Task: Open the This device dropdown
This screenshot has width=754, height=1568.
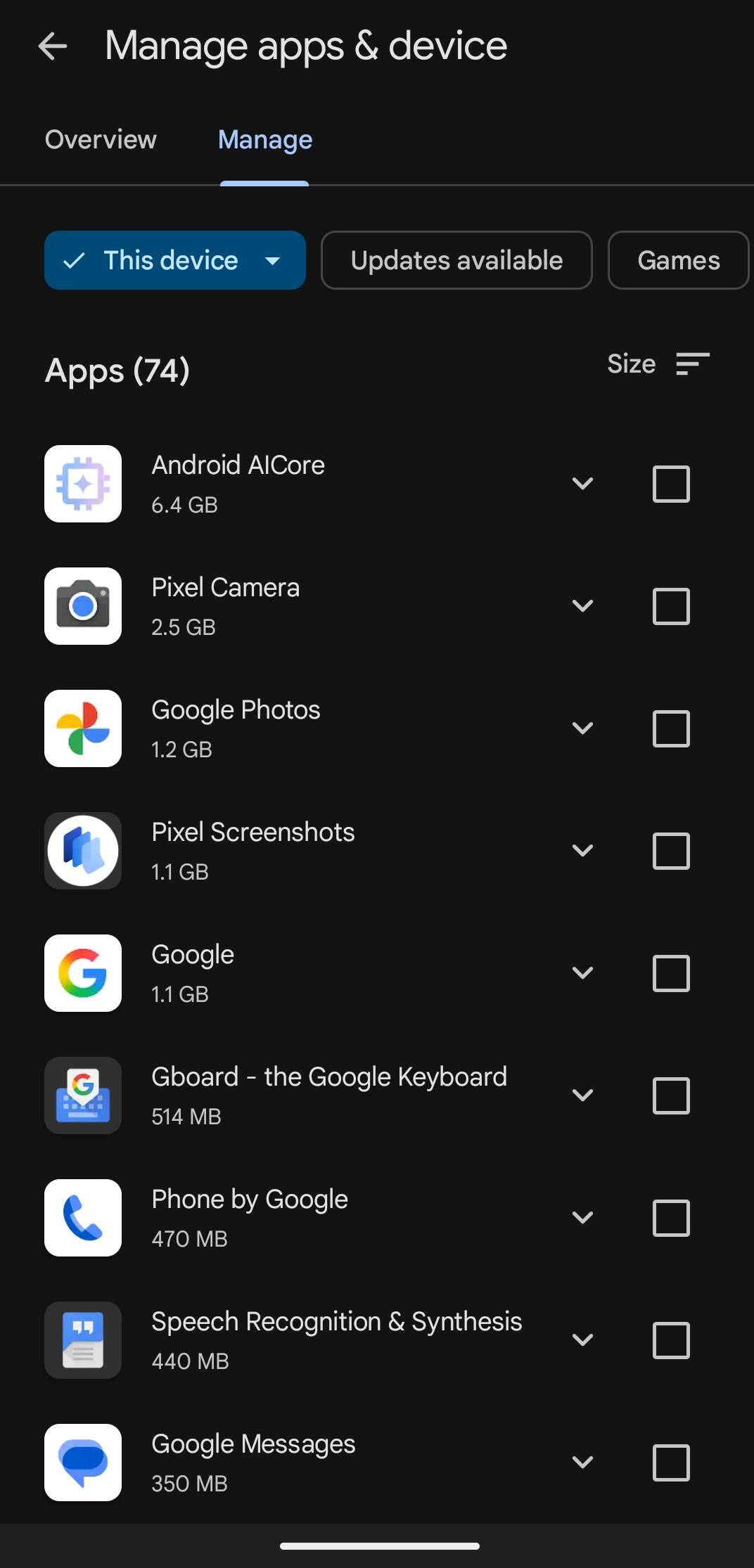Action: (174, 261)
